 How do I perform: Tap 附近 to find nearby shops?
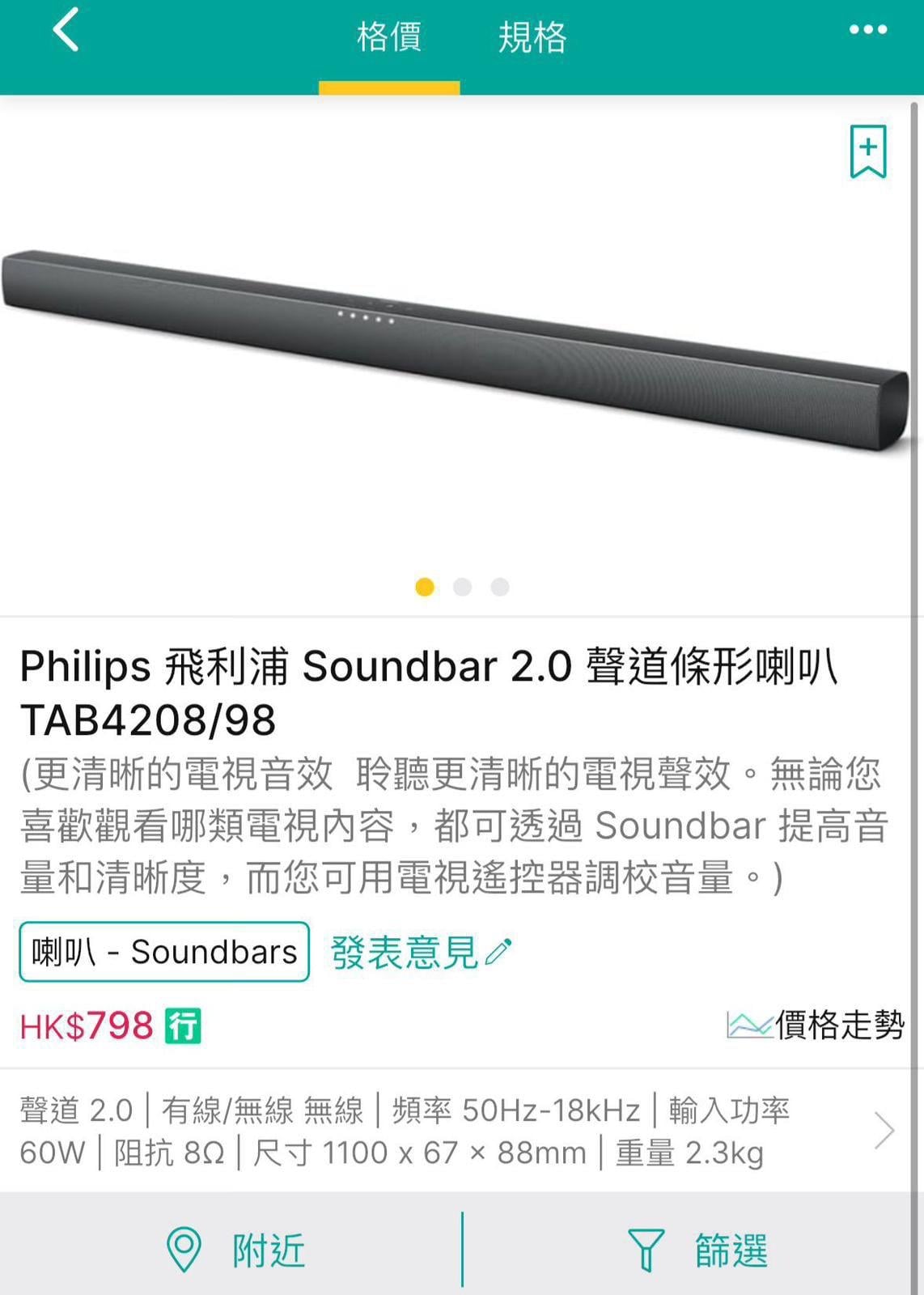(235, 1250)
